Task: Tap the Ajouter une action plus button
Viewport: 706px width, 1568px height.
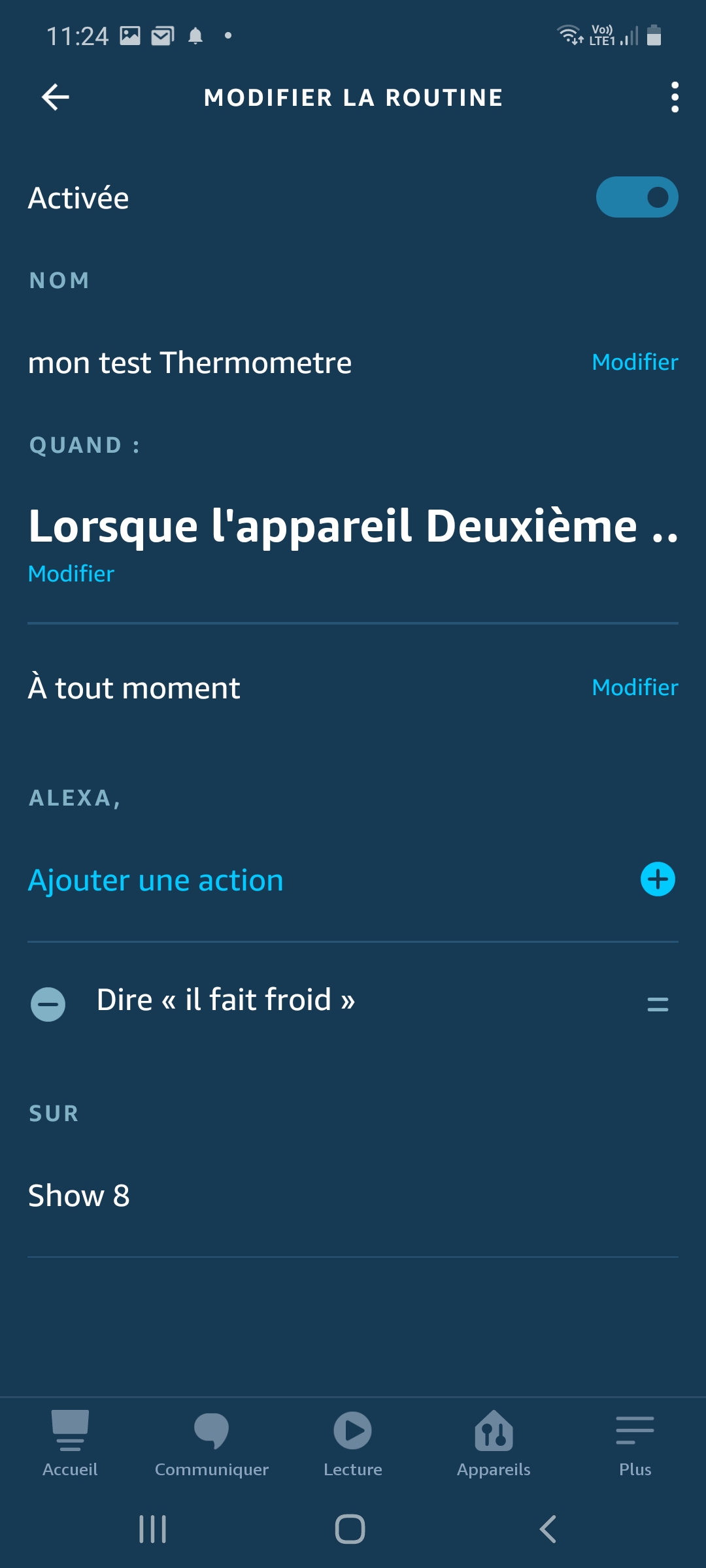Action: [658, 879]
